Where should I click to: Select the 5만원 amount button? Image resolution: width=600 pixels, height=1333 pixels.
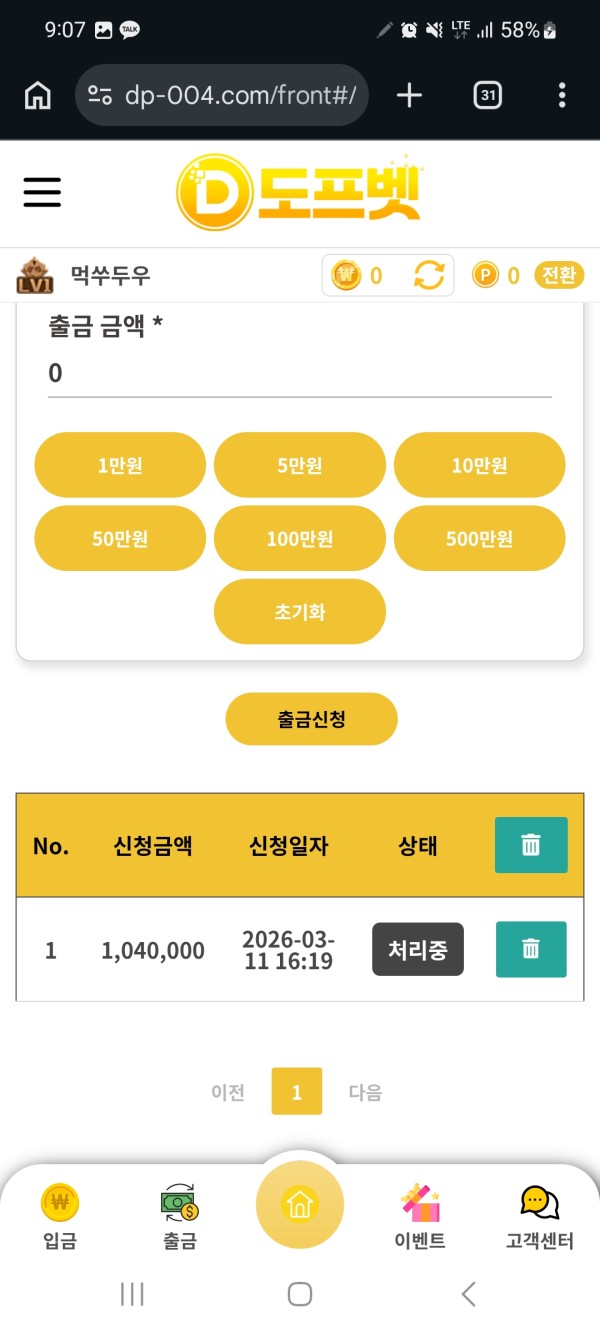(299, 465)
